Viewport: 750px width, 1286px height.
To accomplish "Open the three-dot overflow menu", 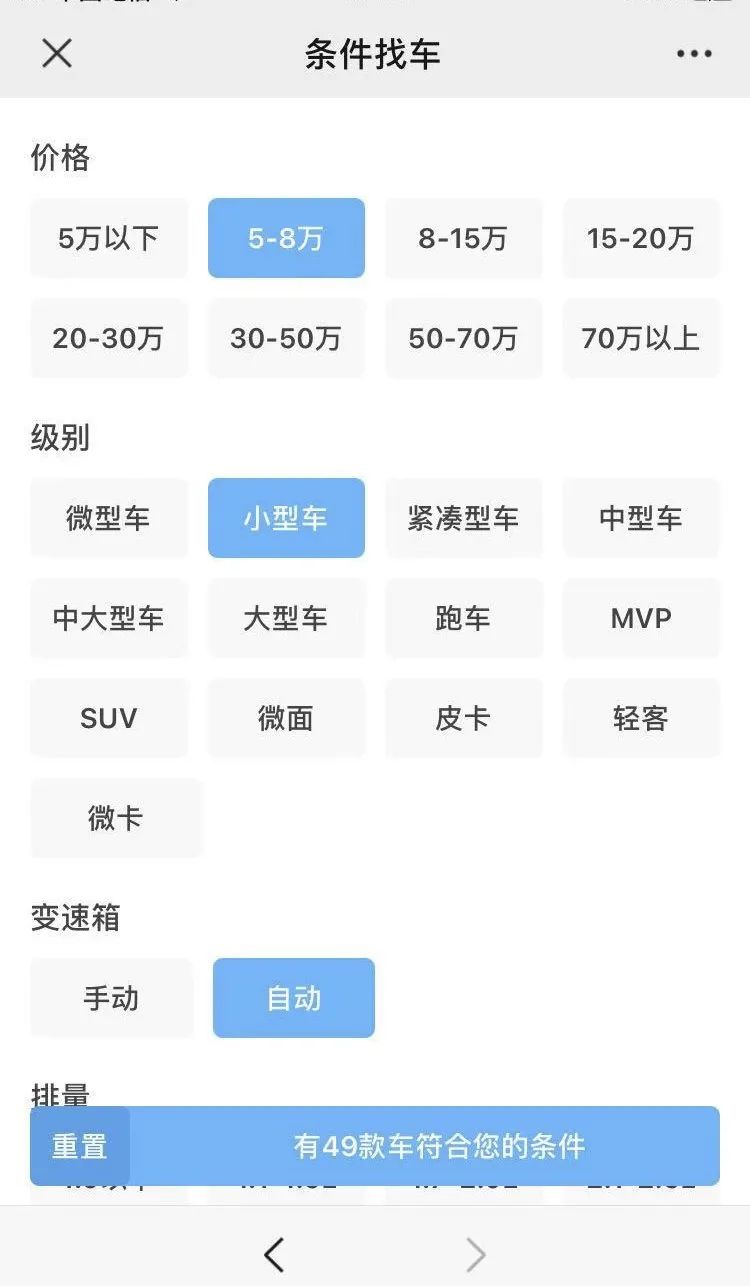I will (694, 54).
